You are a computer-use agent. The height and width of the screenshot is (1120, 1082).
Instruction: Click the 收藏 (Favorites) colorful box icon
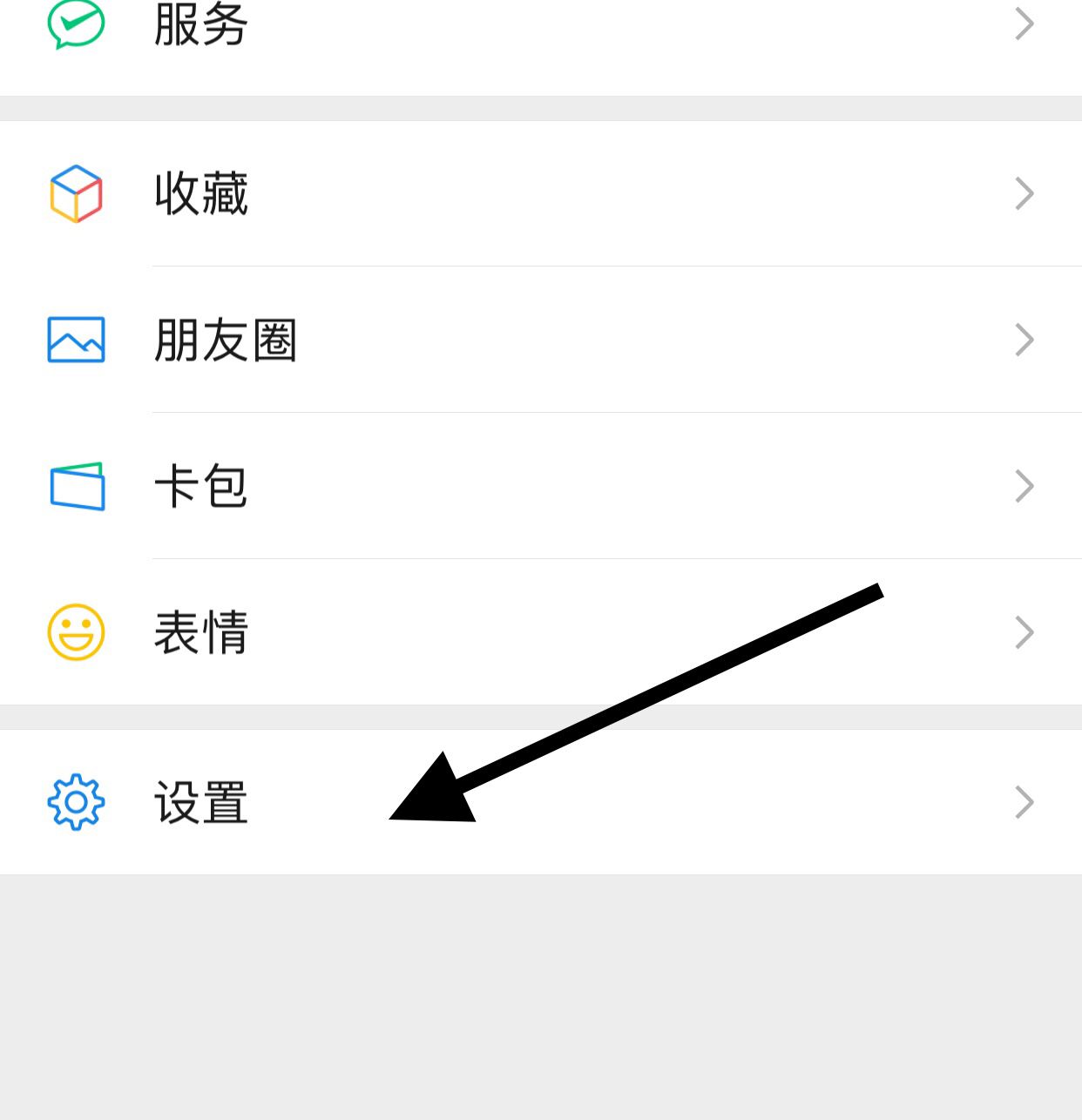tap(76, 193)
